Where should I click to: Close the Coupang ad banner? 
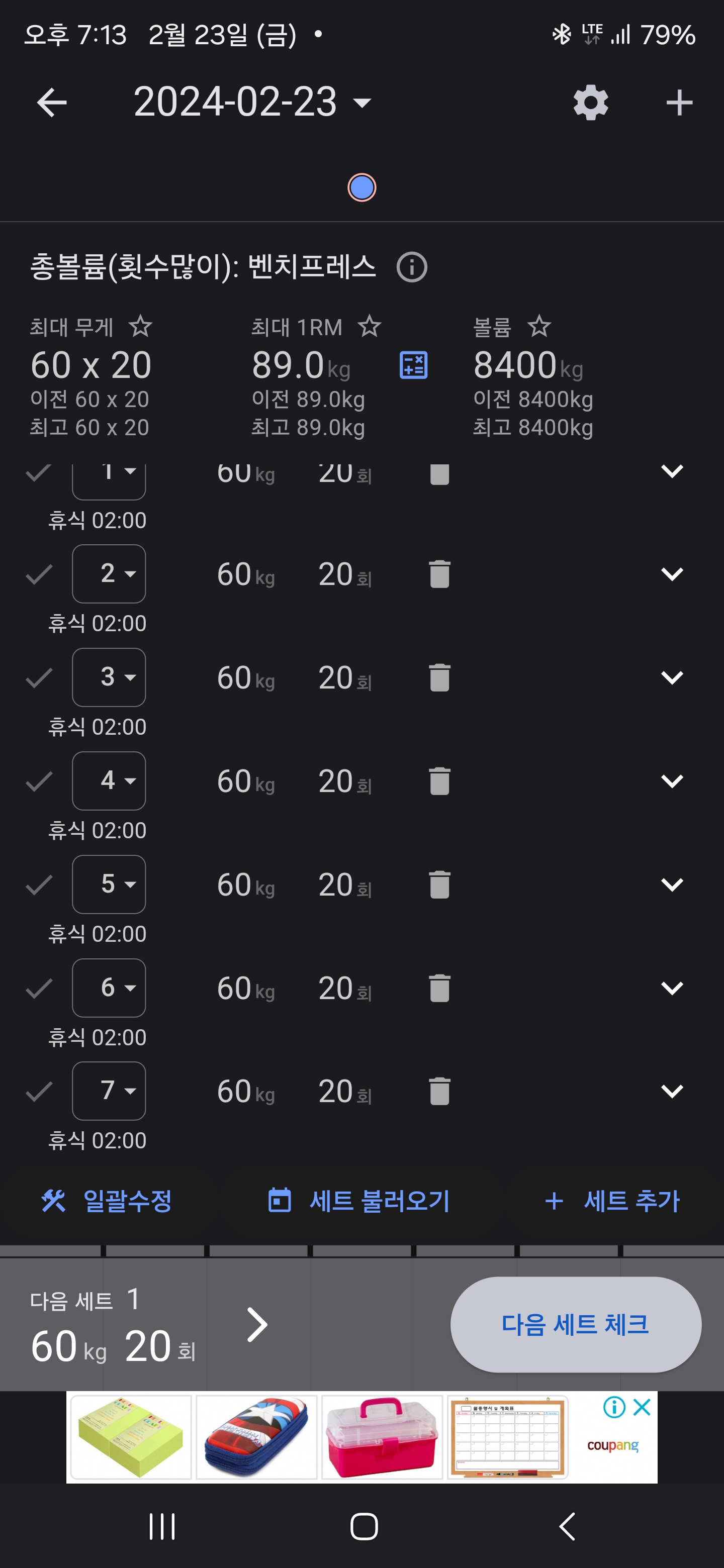pyautogui.click(x=642, y=1407)
